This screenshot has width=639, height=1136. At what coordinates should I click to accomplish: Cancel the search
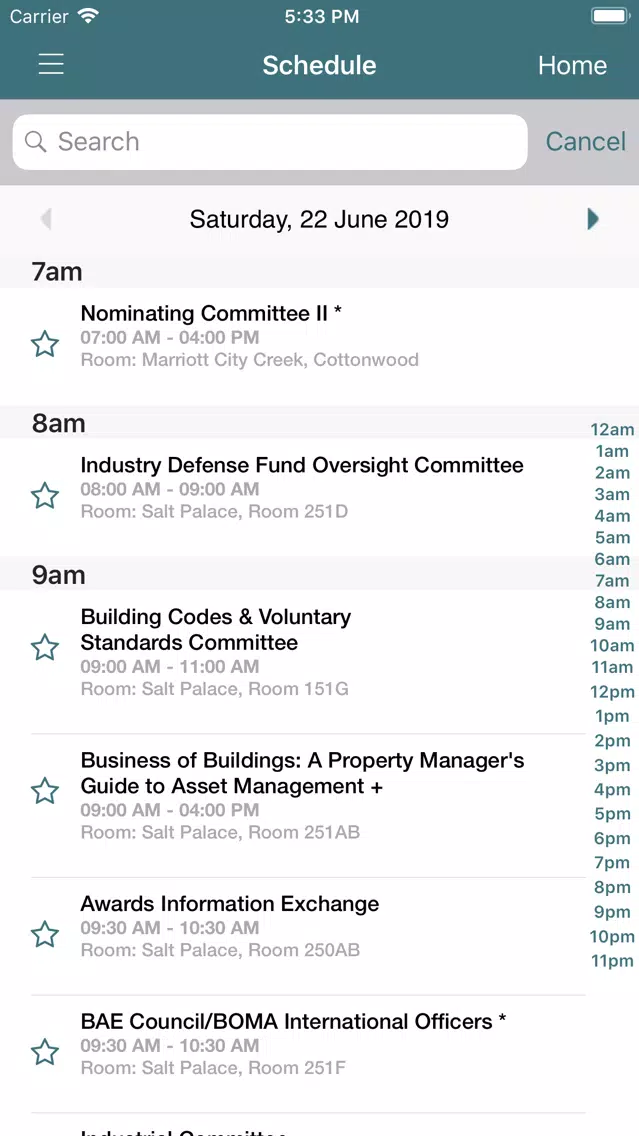(x=585, y=141)
